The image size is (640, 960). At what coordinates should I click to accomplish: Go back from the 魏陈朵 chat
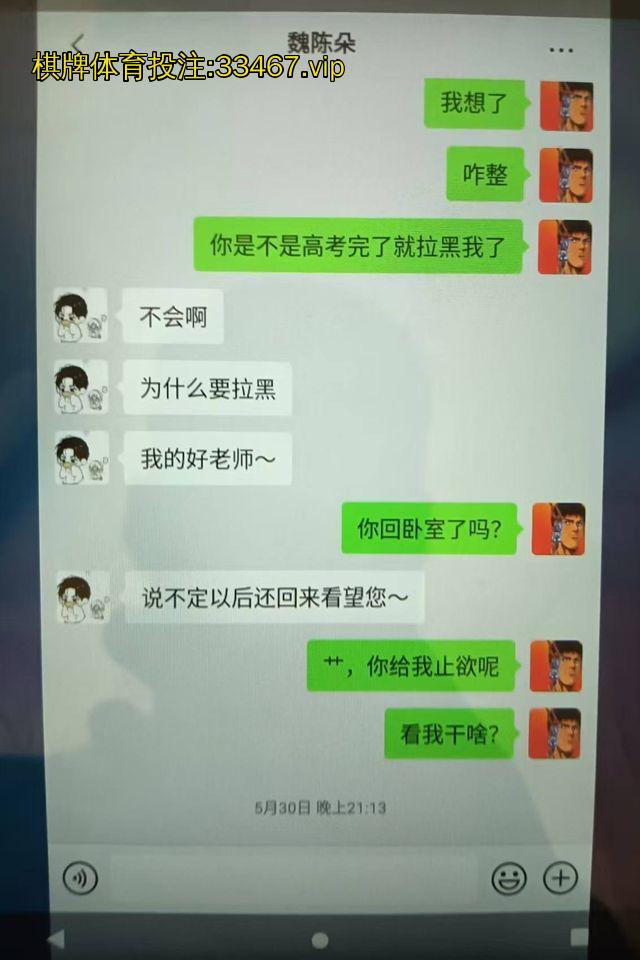(x=78, y=44)
